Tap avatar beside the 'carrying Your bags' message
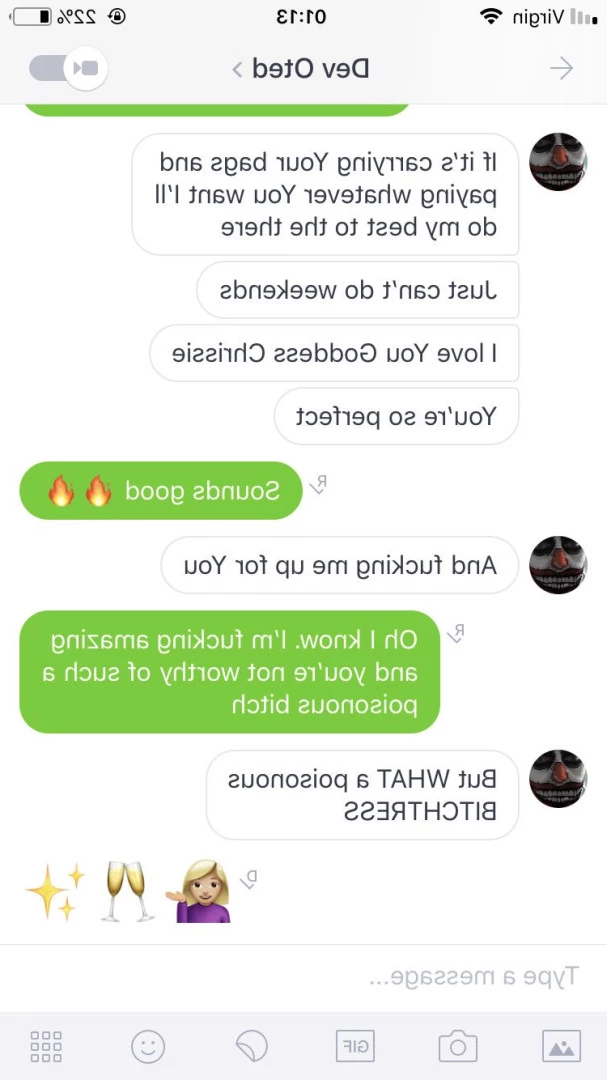 click(558, 162)
